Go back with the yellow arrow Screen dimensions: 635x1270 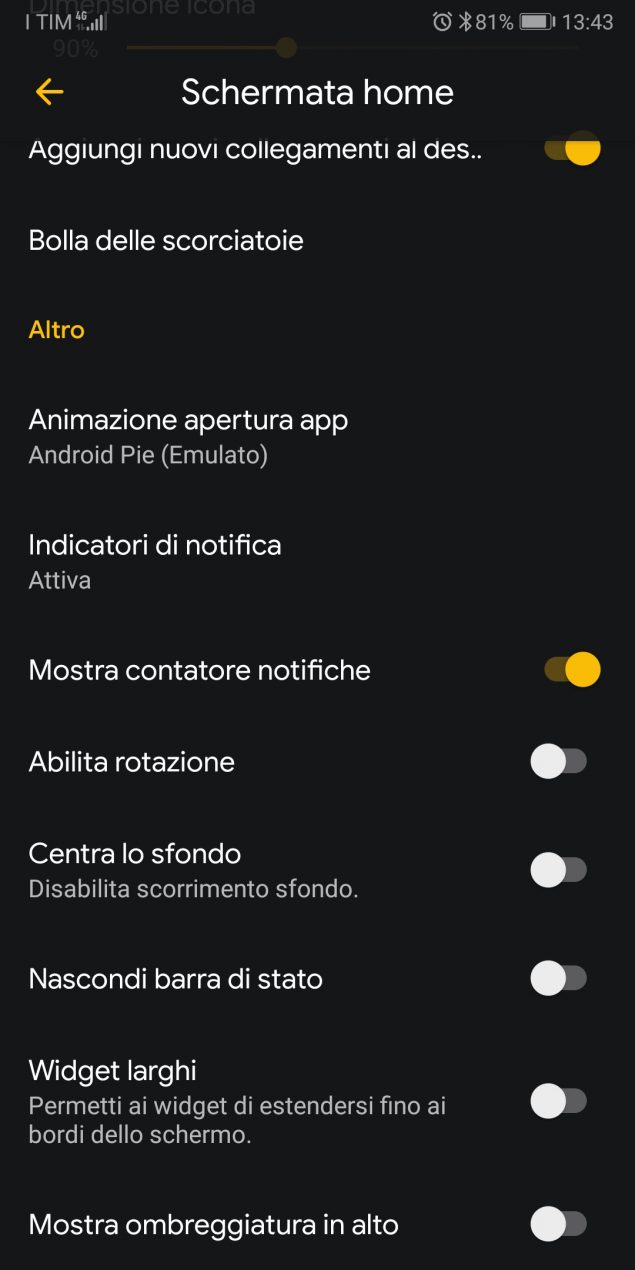coord(49,92)
